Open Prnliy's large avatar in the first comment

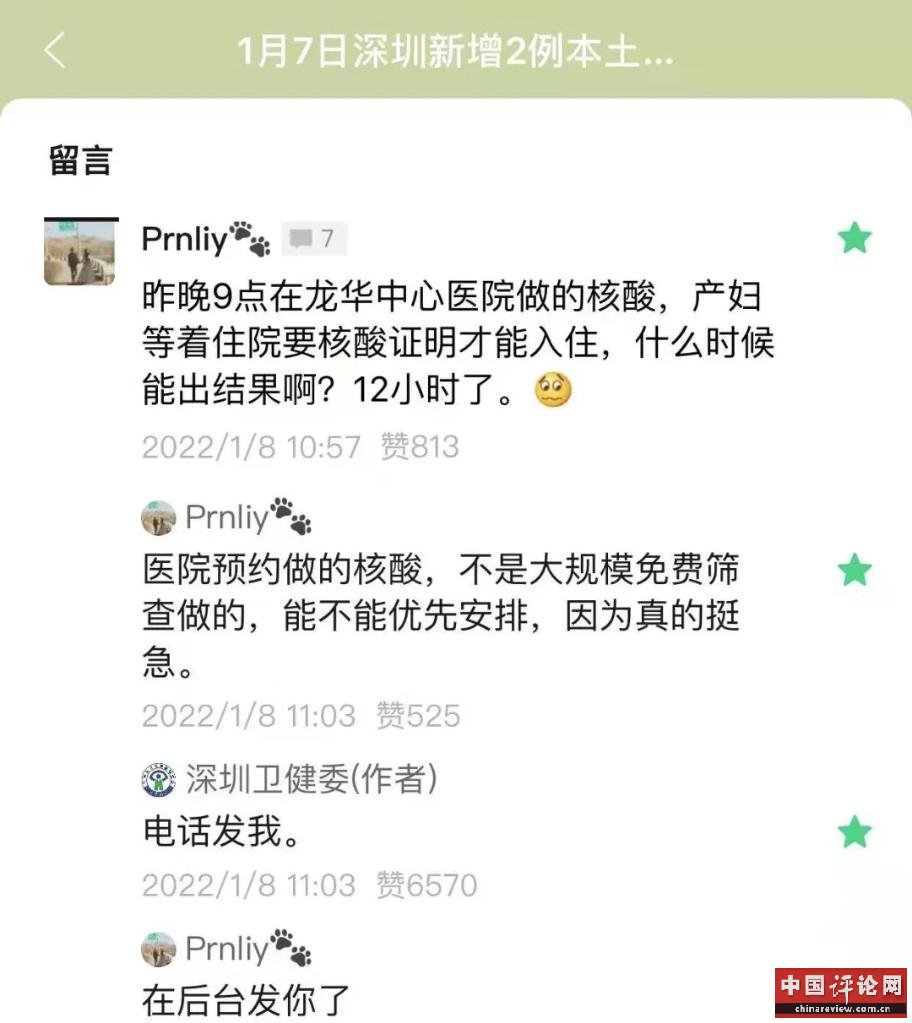pyautogui.click(x=80, y=252)
